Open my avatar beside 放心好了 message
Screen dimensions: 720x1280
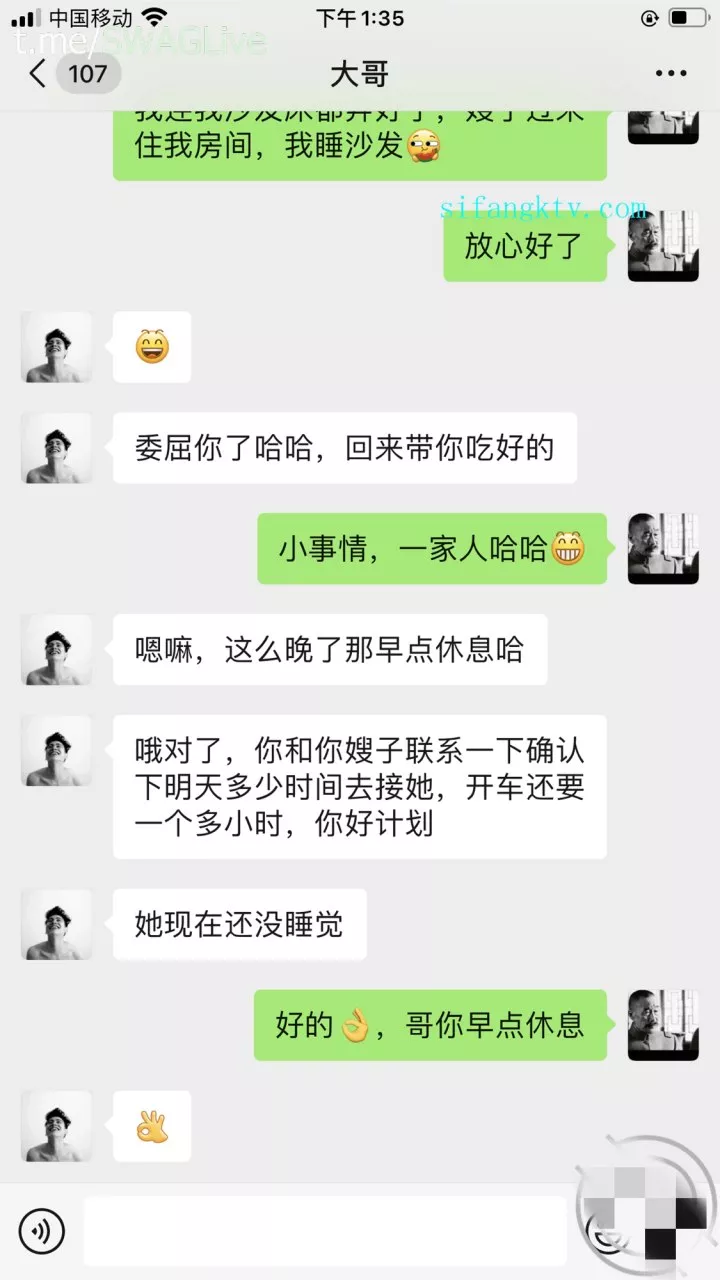(663, 246)
